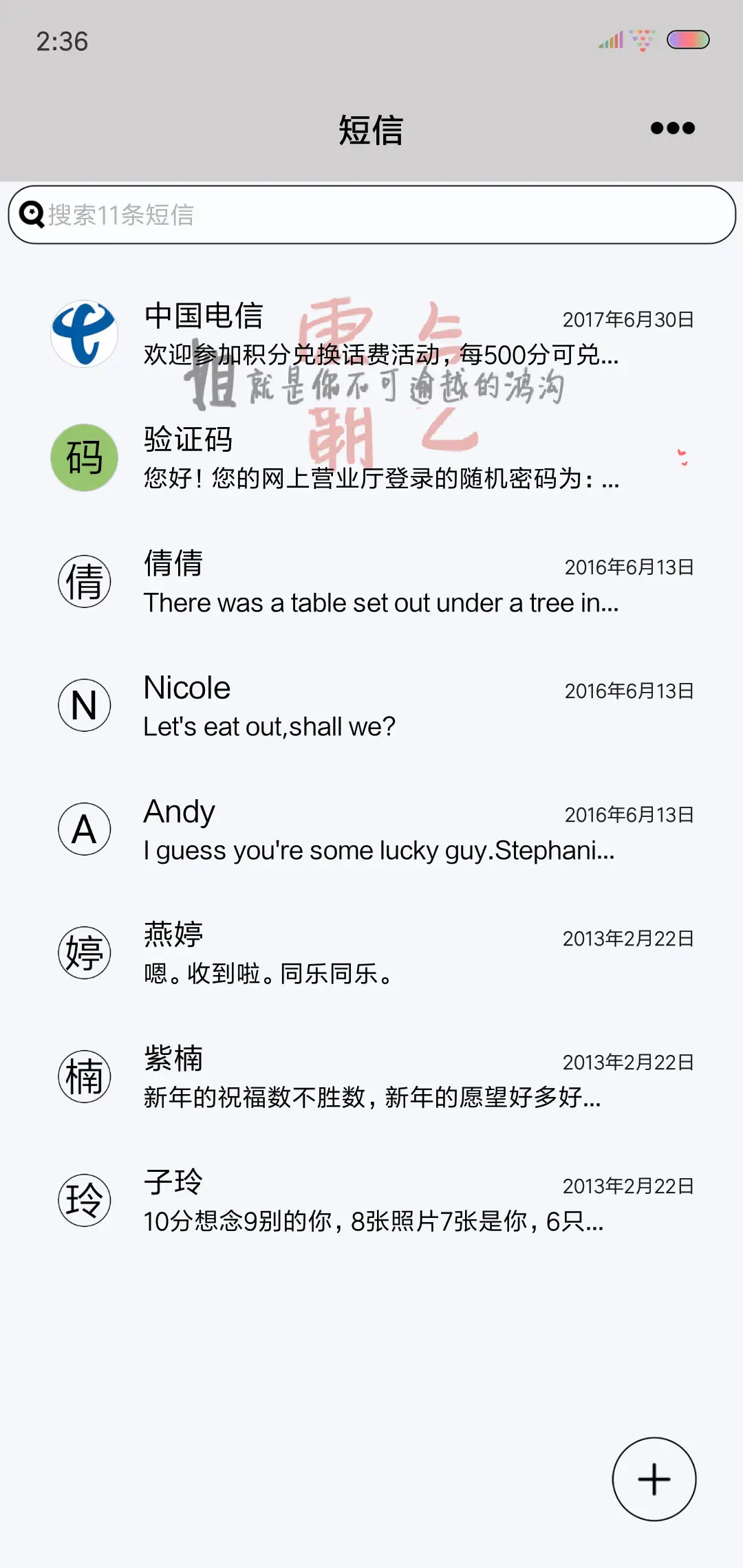Click the search messages input field

click(x=371, y=214)
